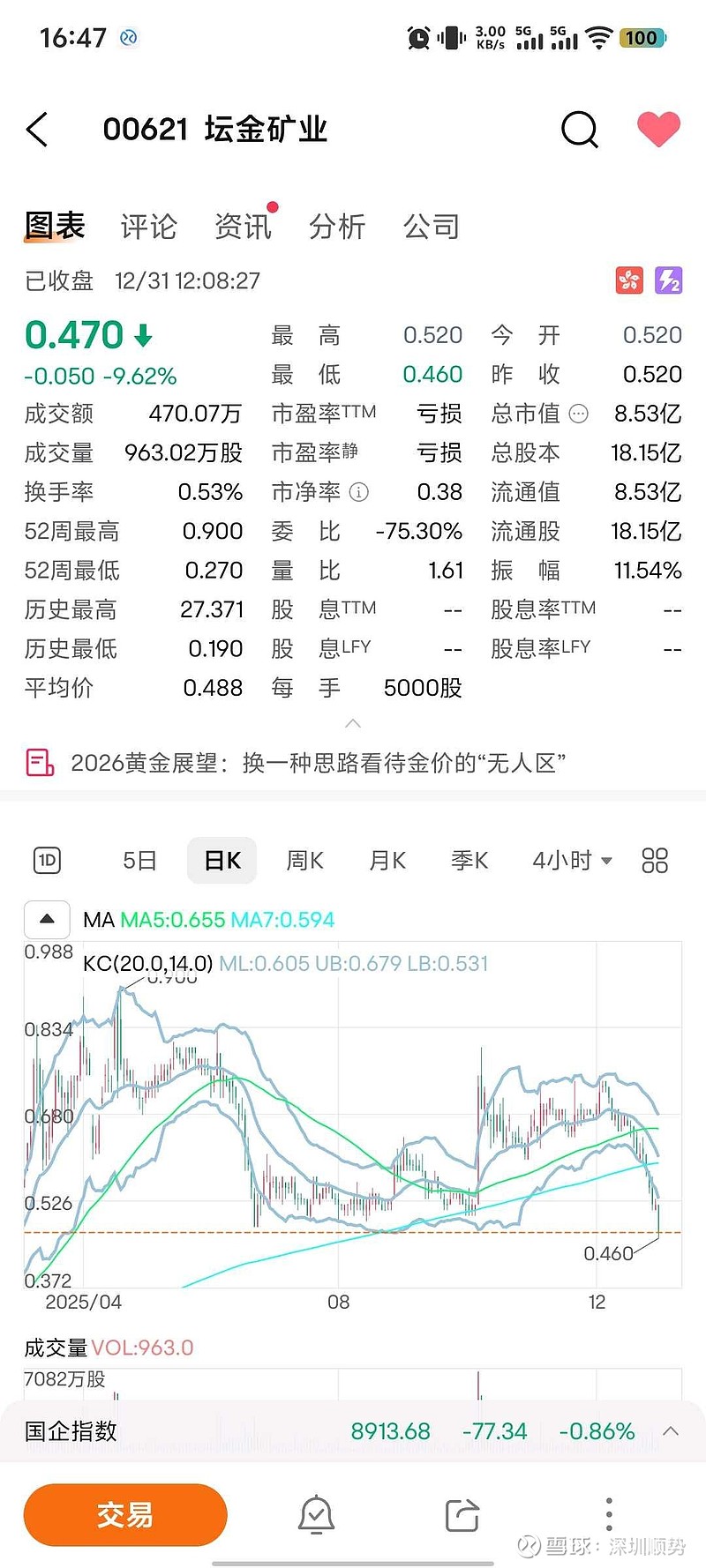
Task: Toggle the favorite heart for 坛金矿业
Action: [x=658, y=129]
